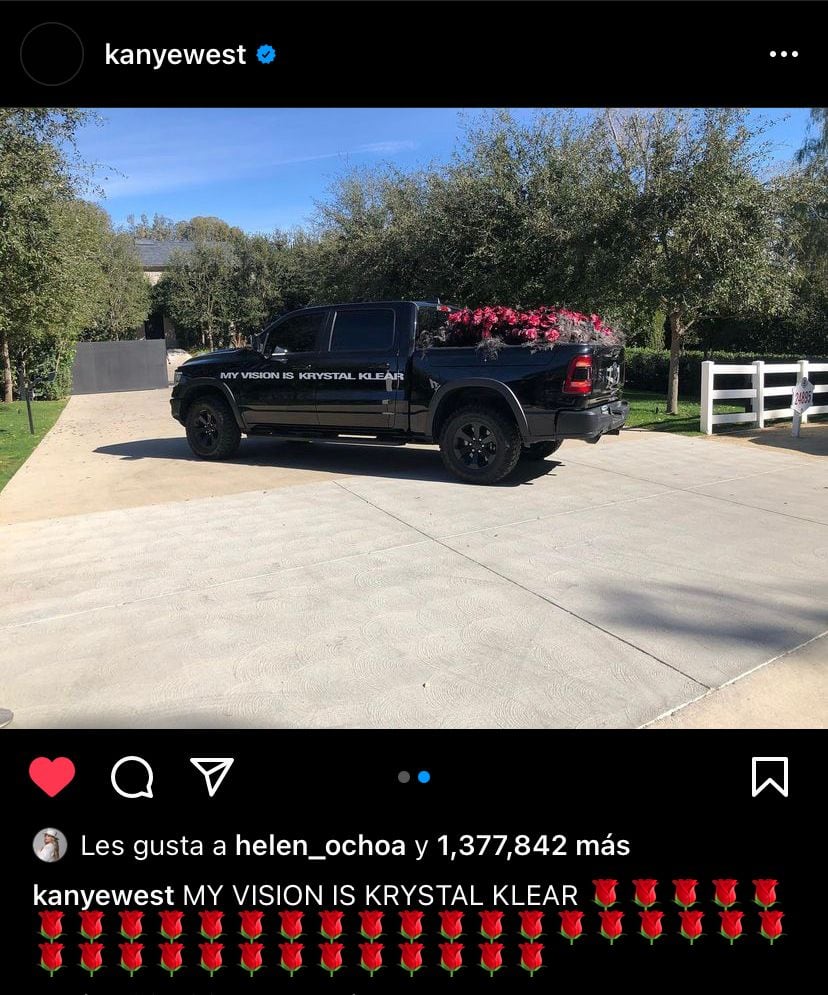
Task: Open kanyewest profile from post header
Action: 175,55
